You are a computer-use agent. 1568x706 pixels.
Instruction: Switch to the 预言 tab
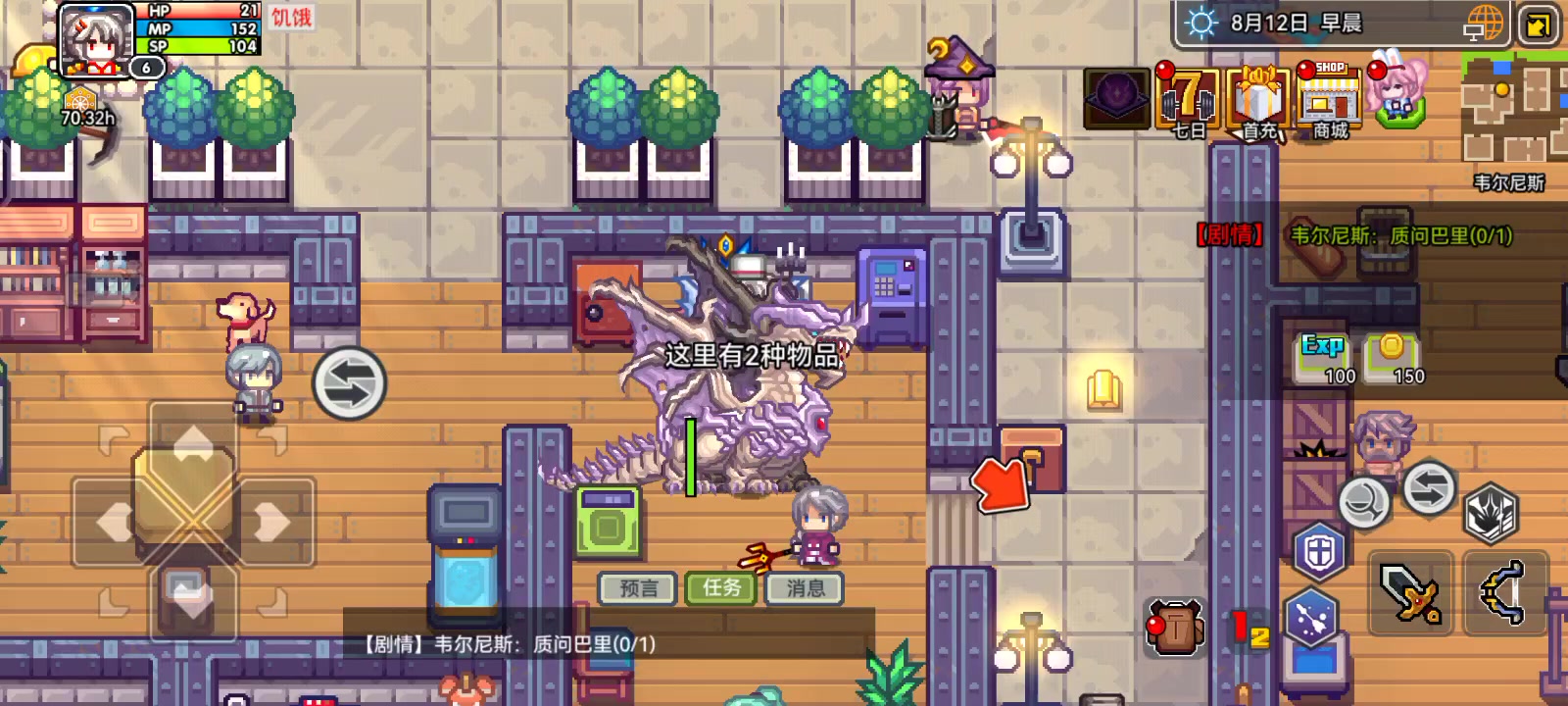click(x=638, y=588)
